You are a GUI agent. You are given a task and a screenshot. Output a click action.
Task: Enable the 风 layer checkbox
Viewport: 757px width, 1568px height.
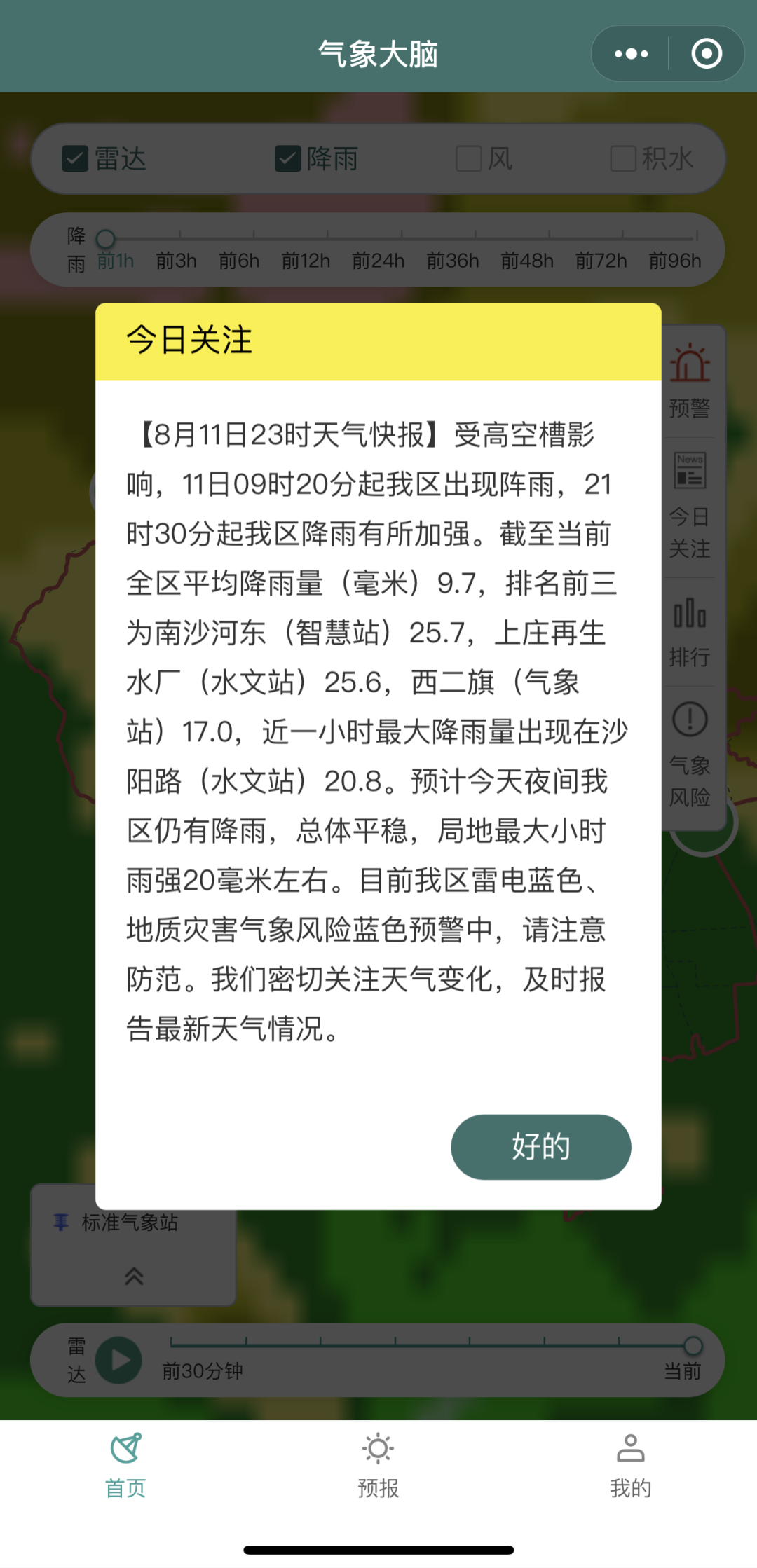point(468,159)
